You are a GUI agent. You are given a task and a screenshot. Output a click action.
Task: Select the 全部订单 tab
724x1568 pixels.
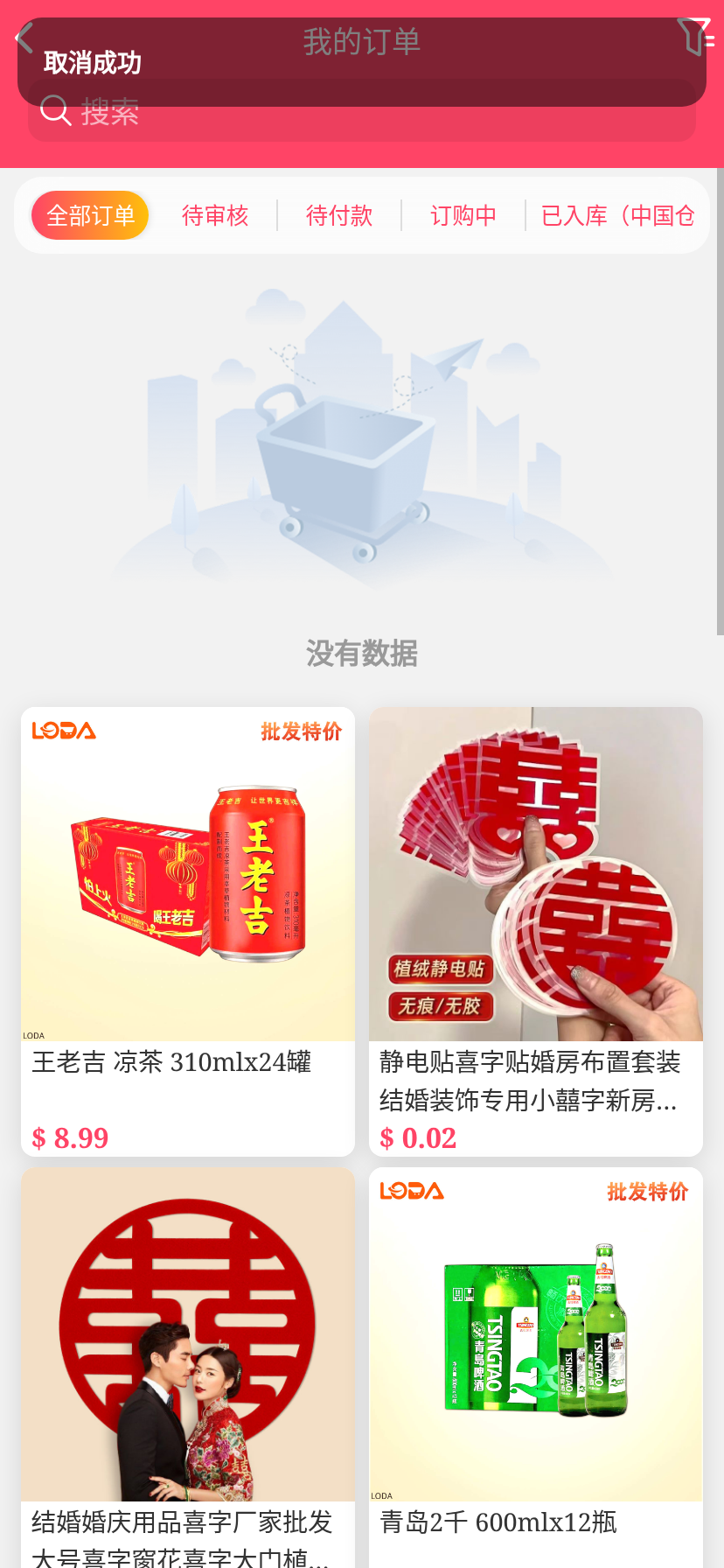pos(90,215)
